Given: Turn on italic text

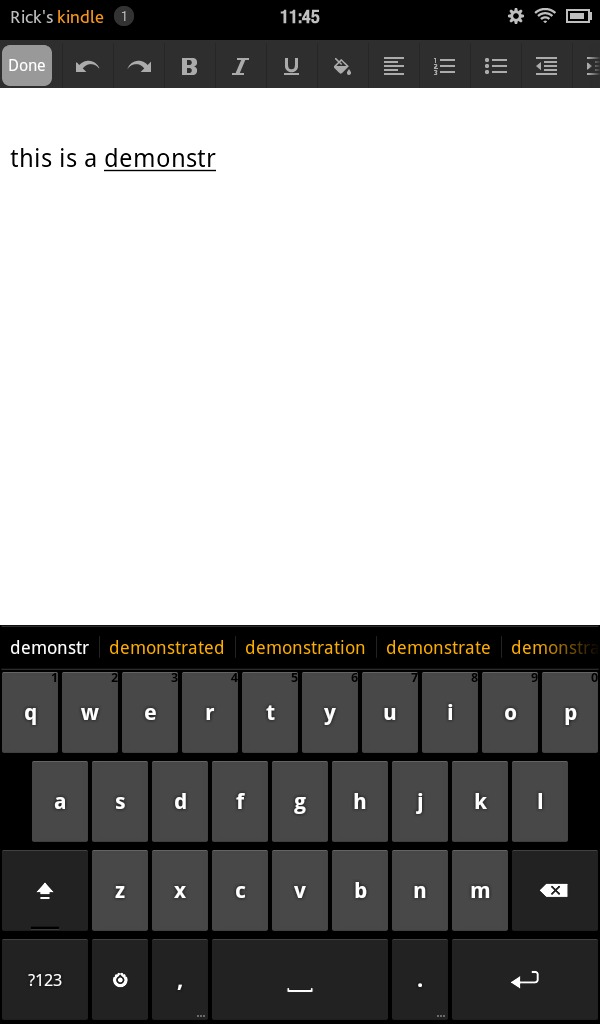Looking at the screenshot, I should [x=240, y=66].
